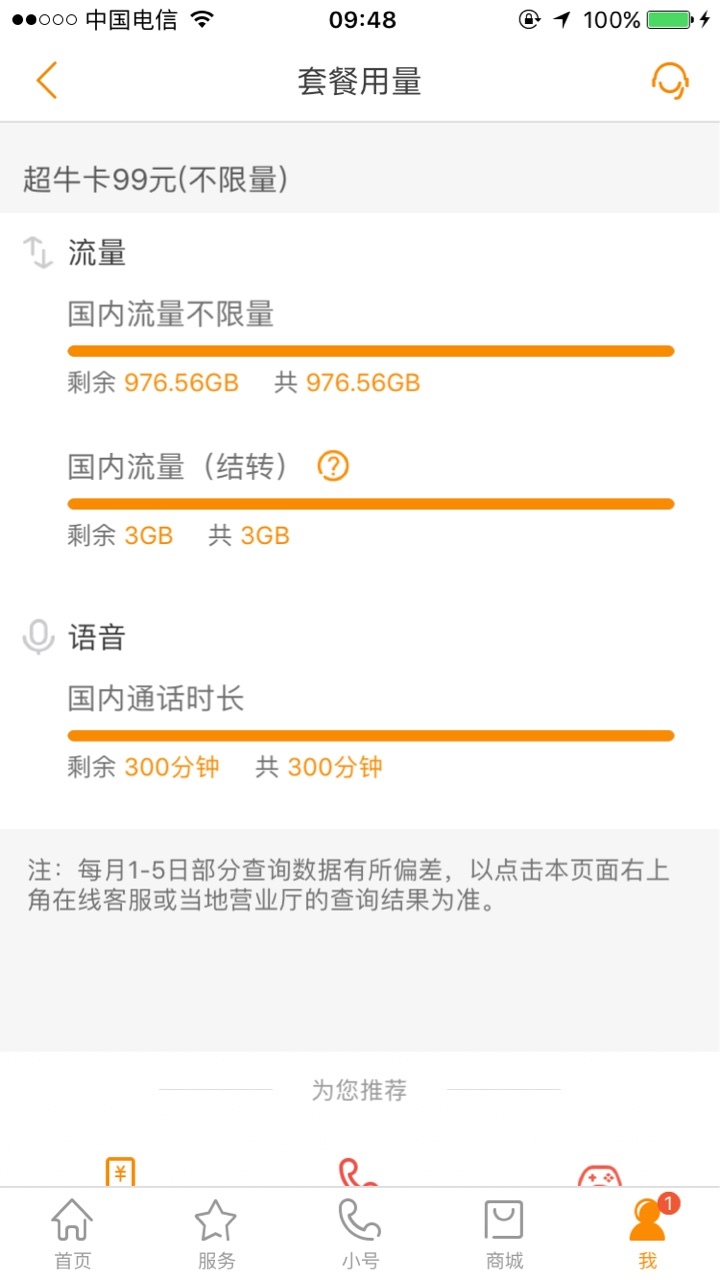Switch to the 服务 tab
The height and width of the screenshot is (1280, 720).
(216, 1234)
